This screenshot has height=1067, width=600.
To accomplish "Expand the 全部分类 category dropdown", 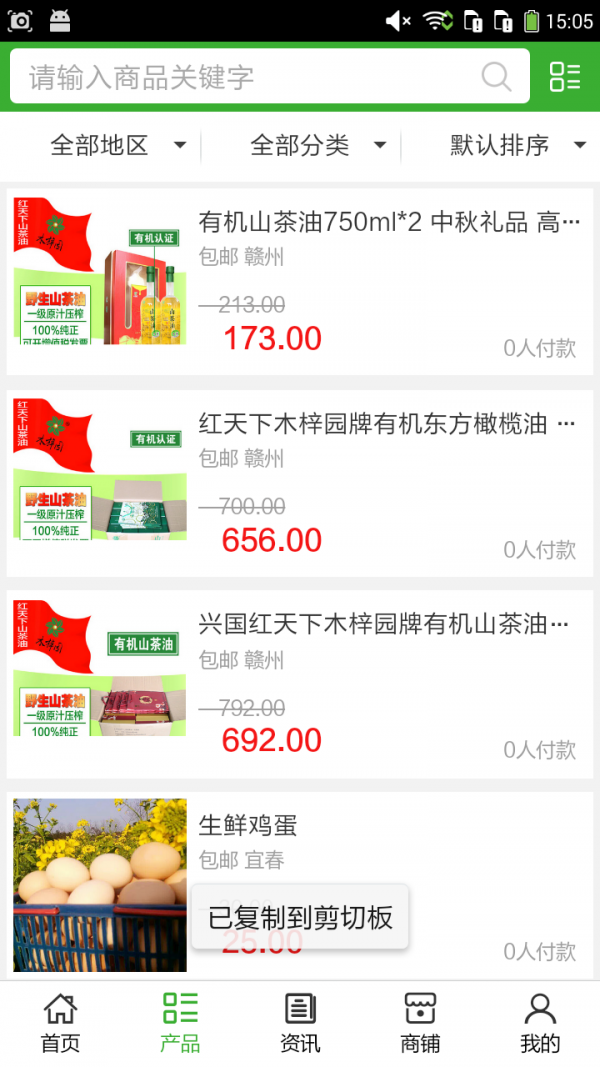I will pos(318,146).
